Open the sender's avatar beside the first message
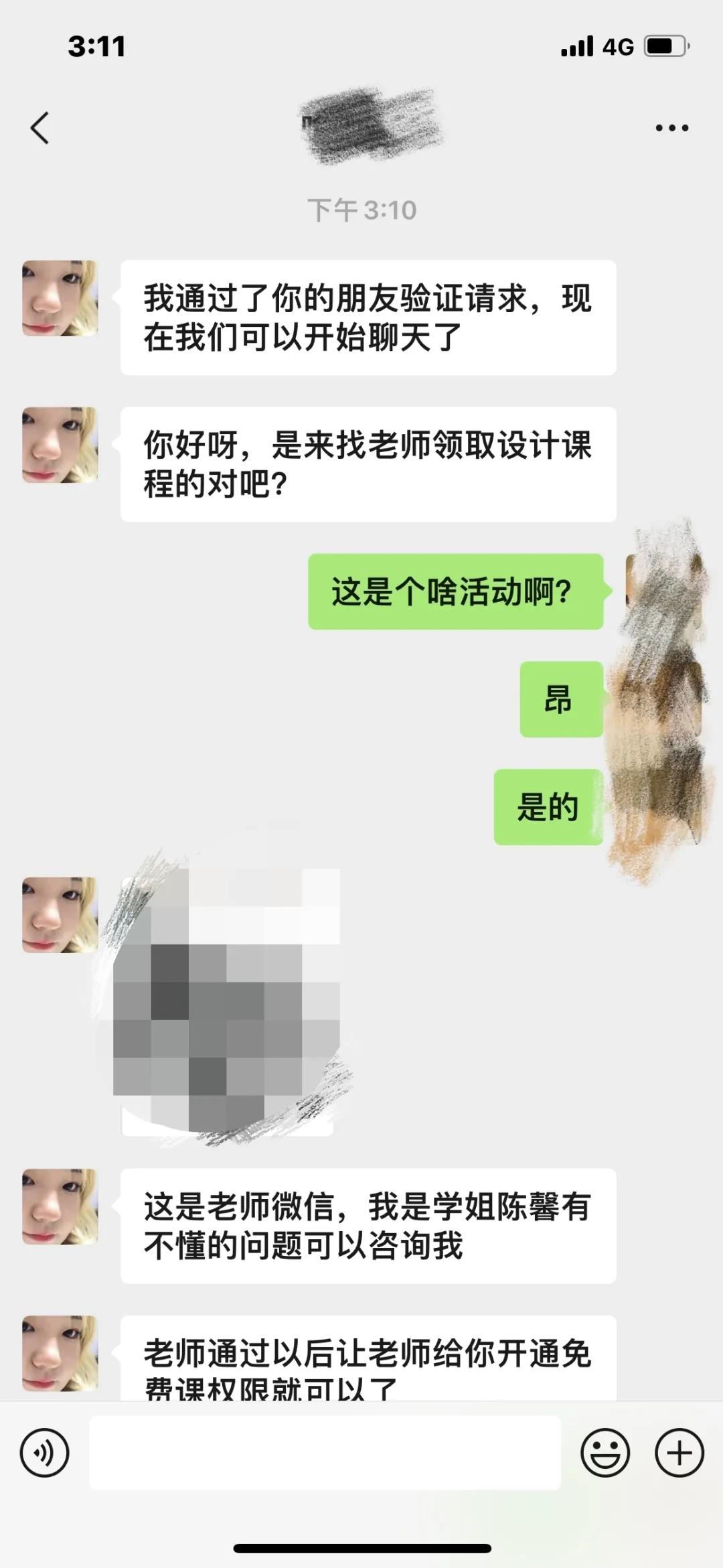This screenshot has width=723, height=1568. point(60,299)
